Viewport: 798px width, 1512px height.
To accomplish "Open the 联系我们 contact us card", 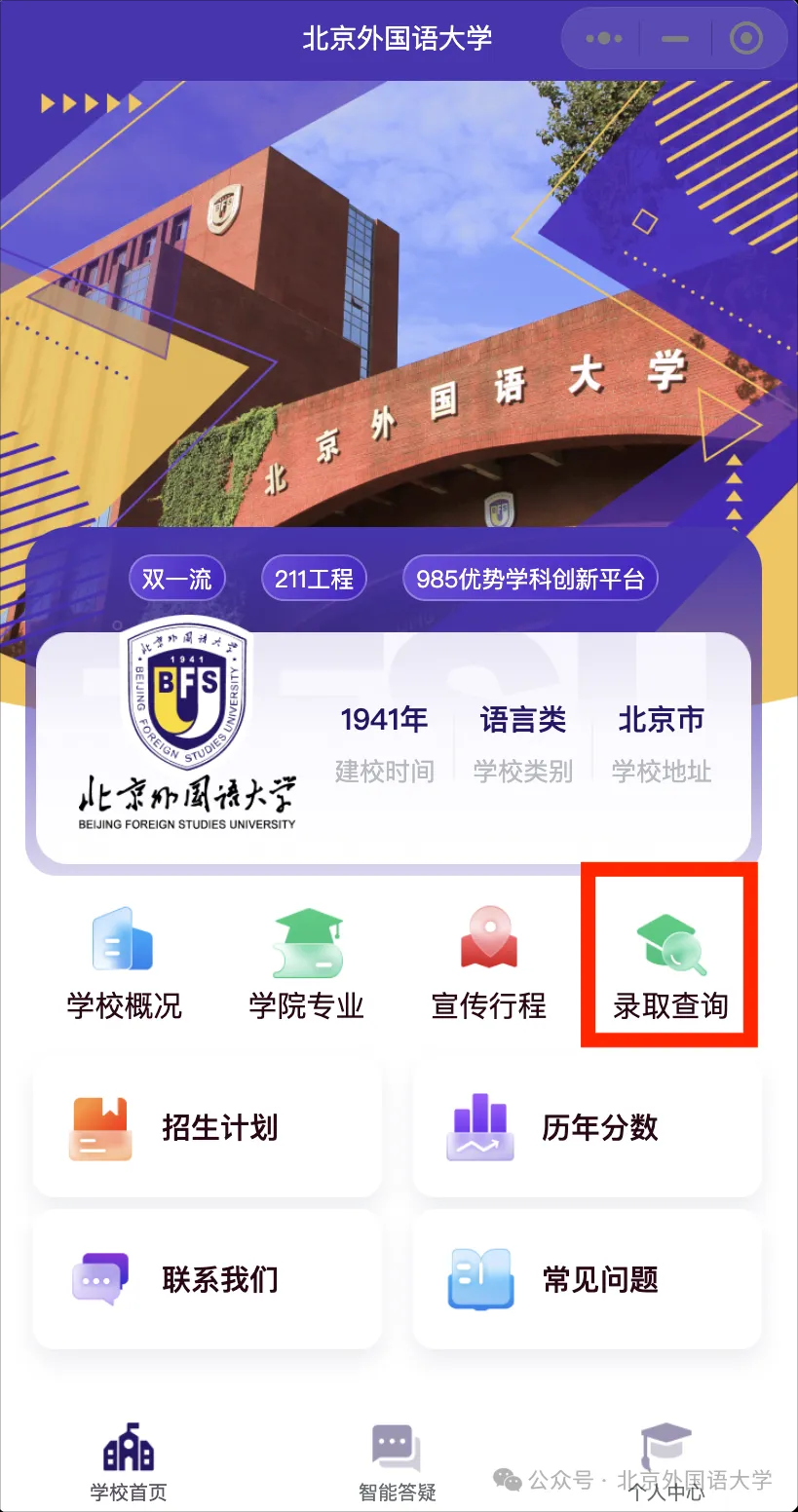I will click(x=208, y=1279).
